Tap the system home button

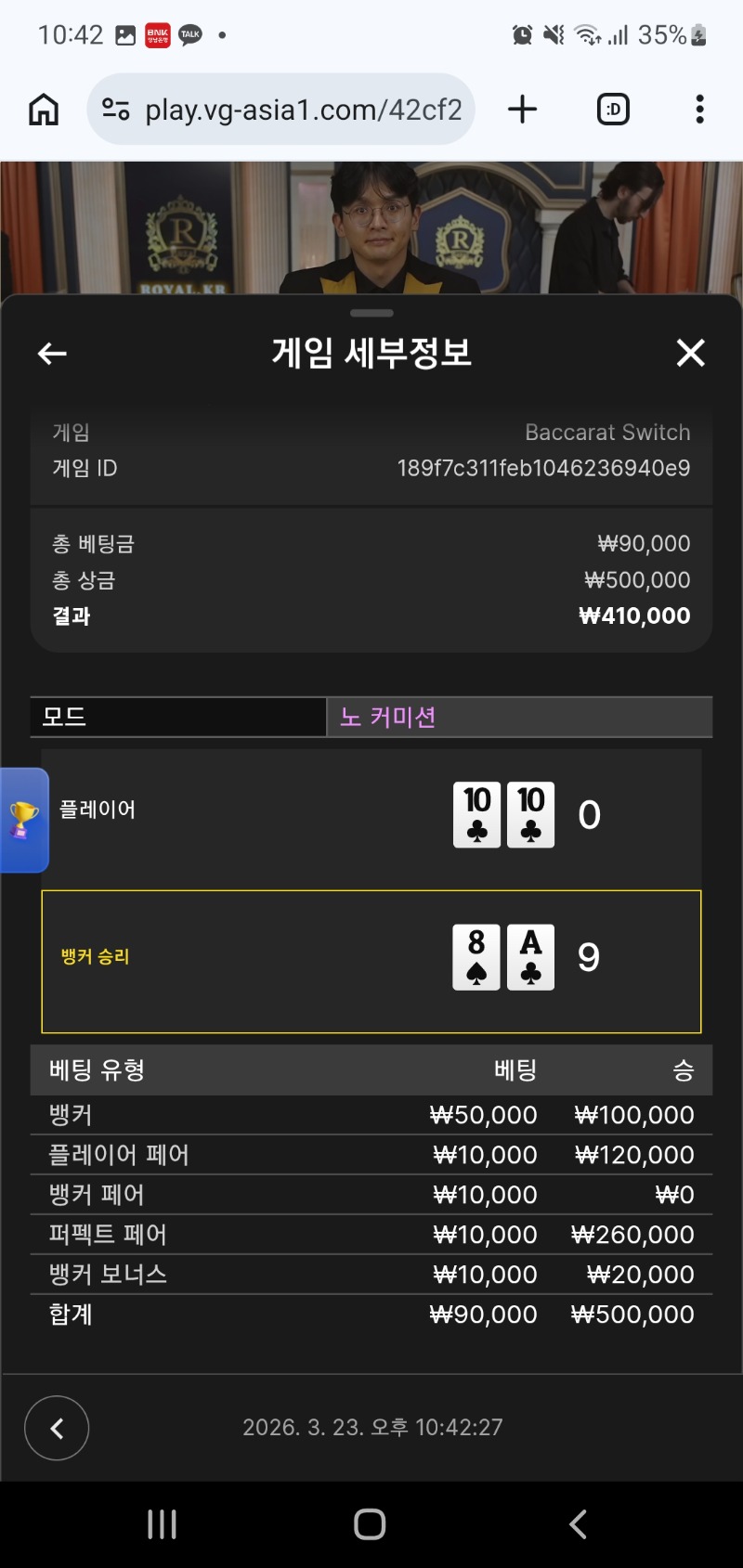pyautogui.click(x=370, y=1523)
